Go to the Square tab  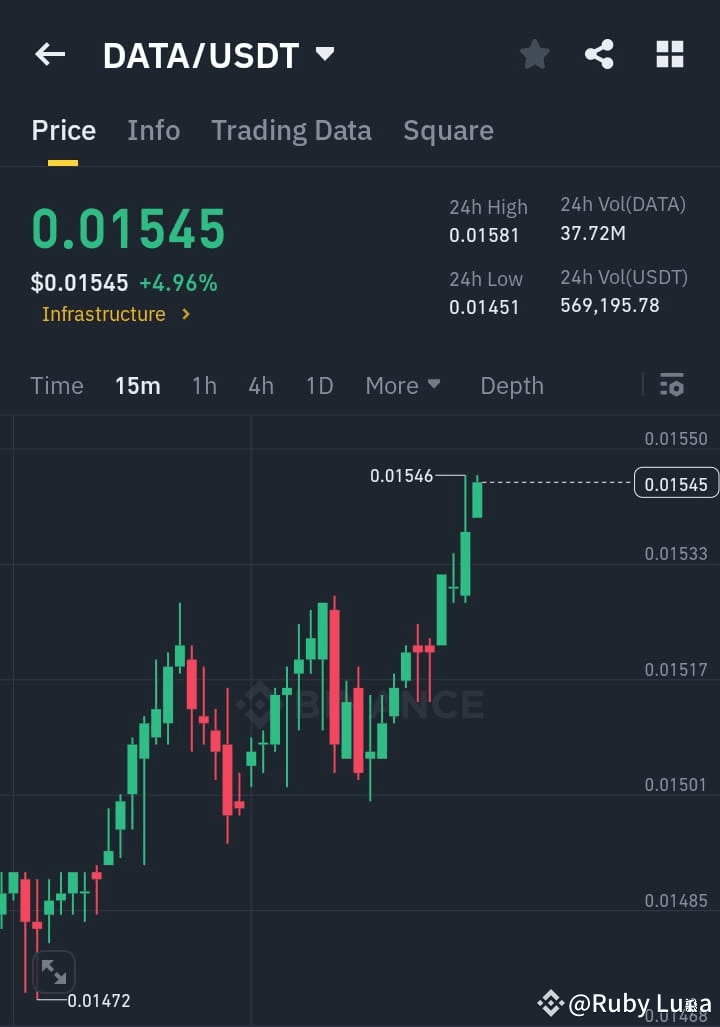(448, 130)
